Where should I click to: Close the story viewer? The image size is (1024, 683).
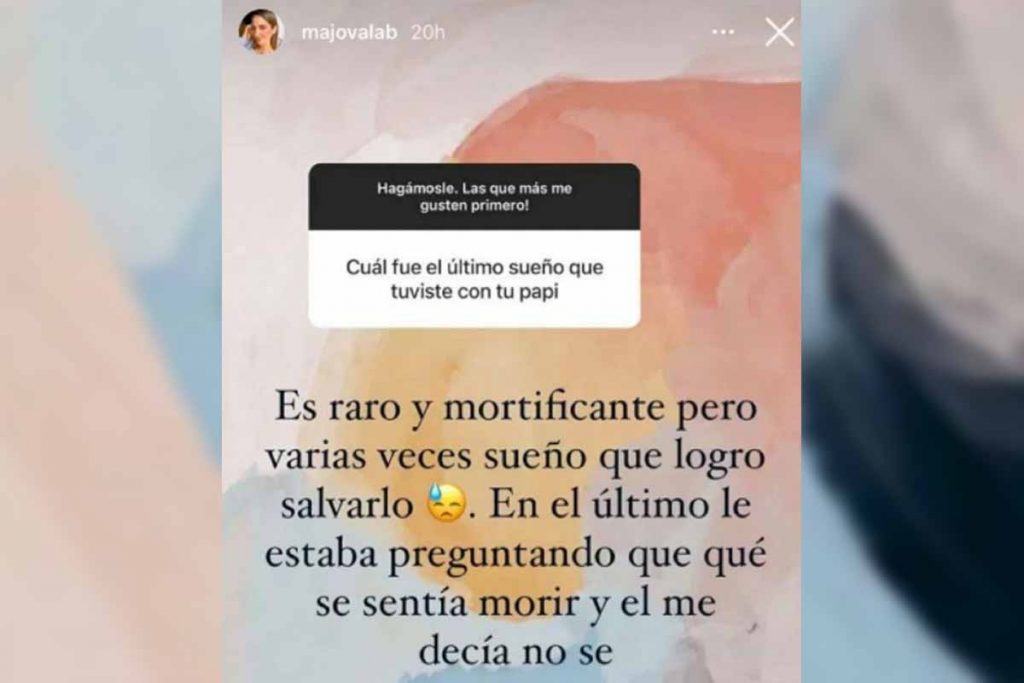(x=779, y=32)
